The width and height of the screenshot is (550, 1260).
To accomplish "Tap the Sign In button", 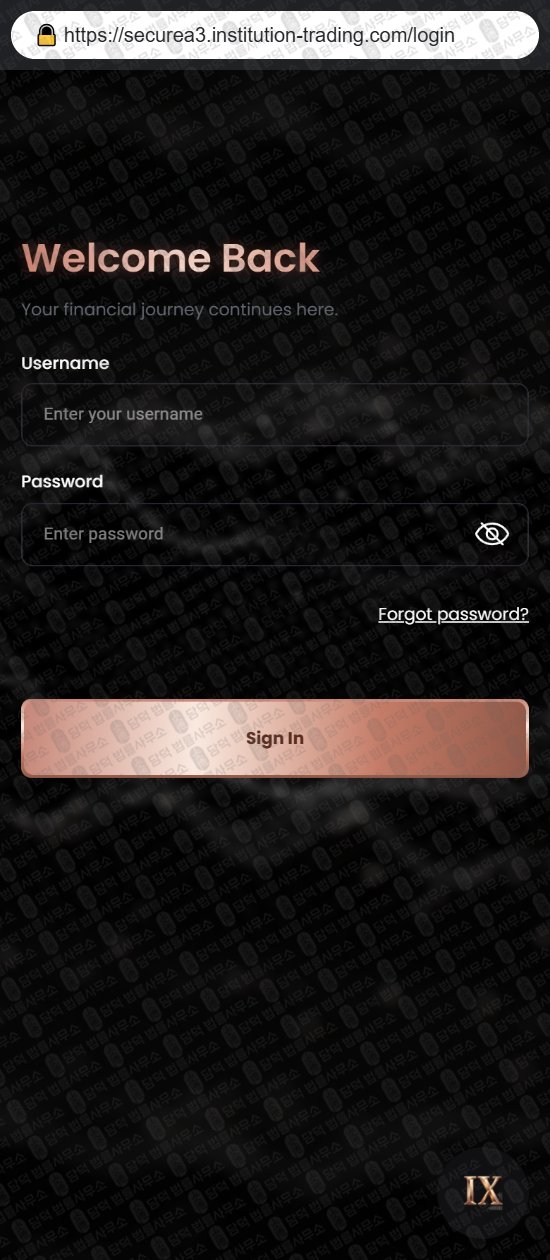I will pos(275,738).
